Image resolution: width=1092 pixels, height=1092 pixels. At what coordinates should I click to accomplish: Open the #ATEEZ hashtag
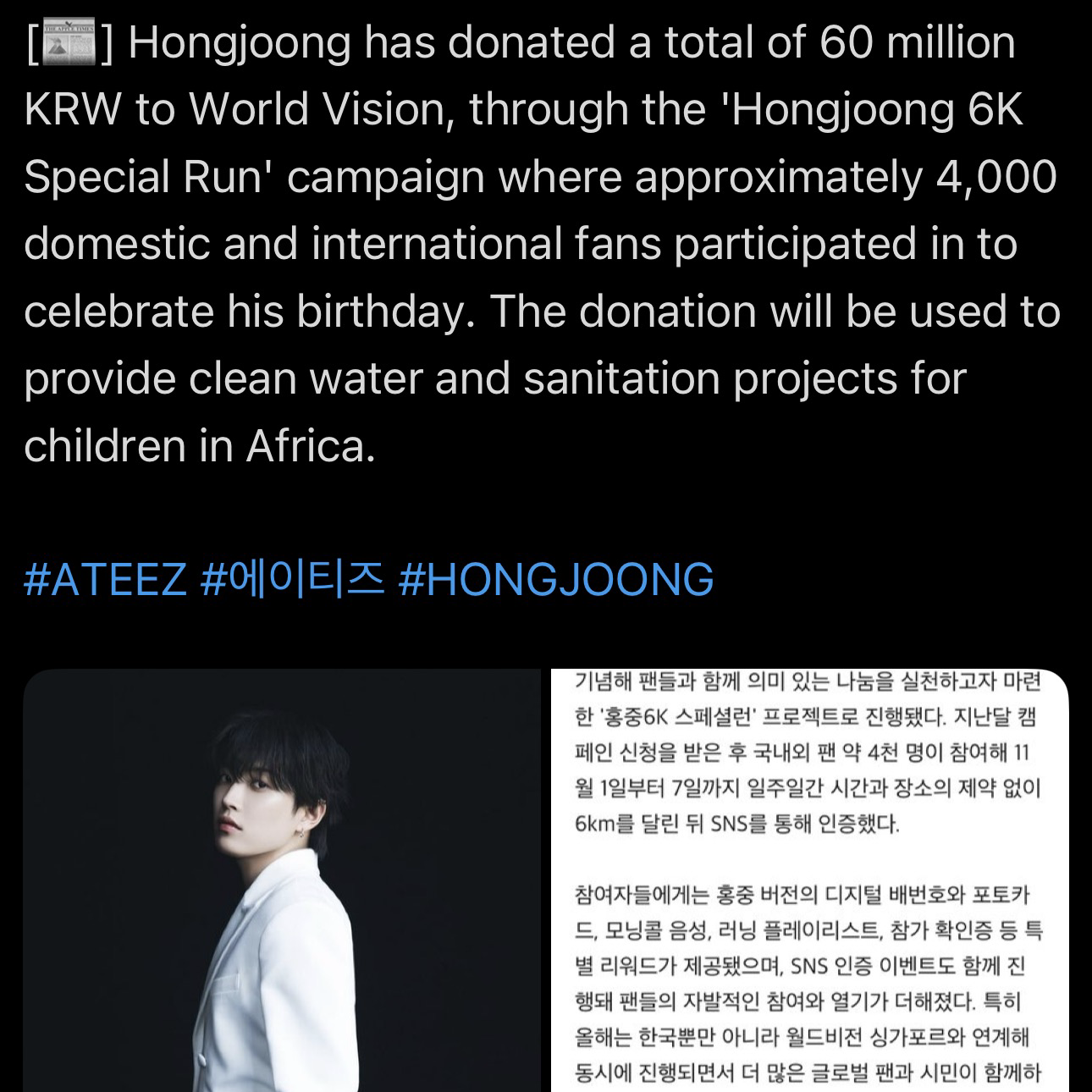click(105, 580)
